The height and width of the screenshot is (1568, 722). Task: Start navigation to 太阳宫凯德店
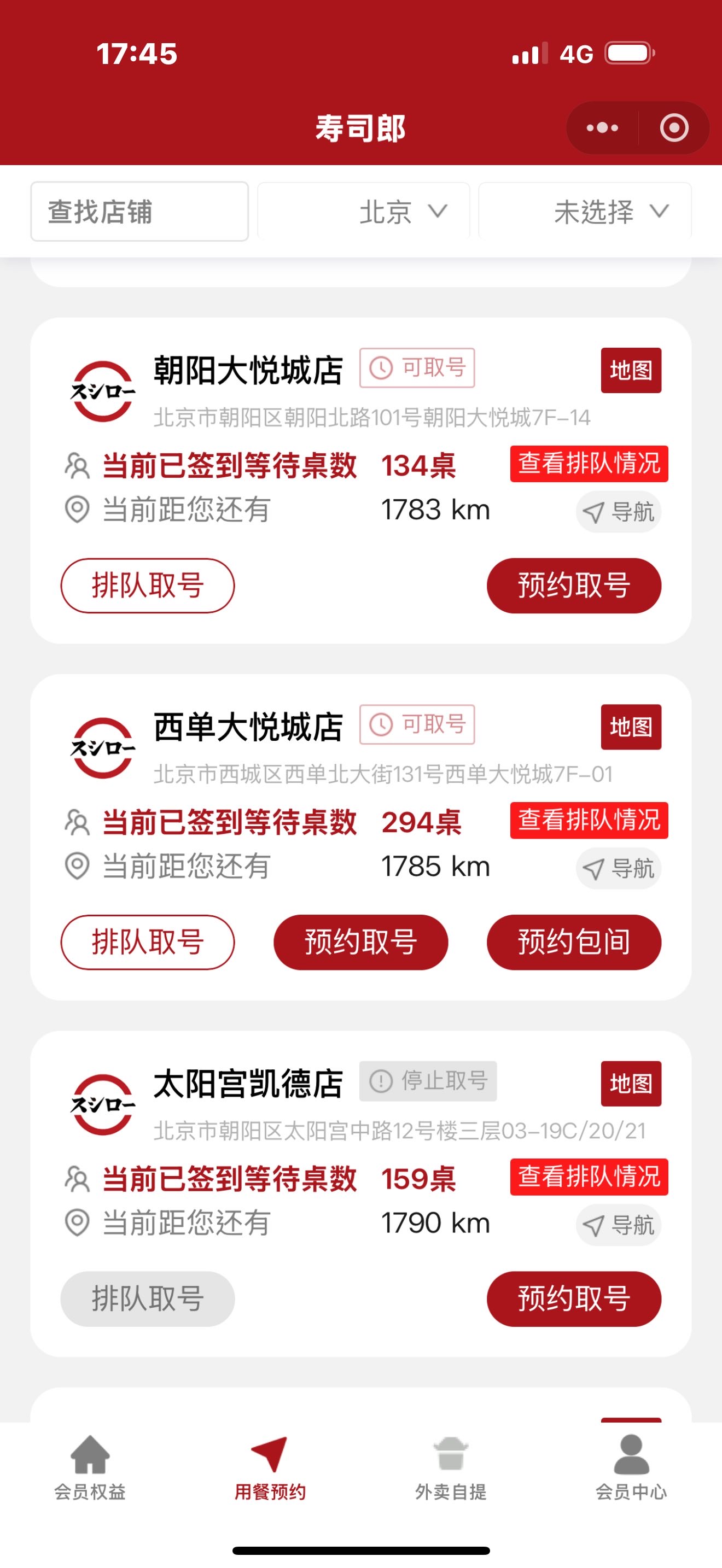tap(618, 1225)
